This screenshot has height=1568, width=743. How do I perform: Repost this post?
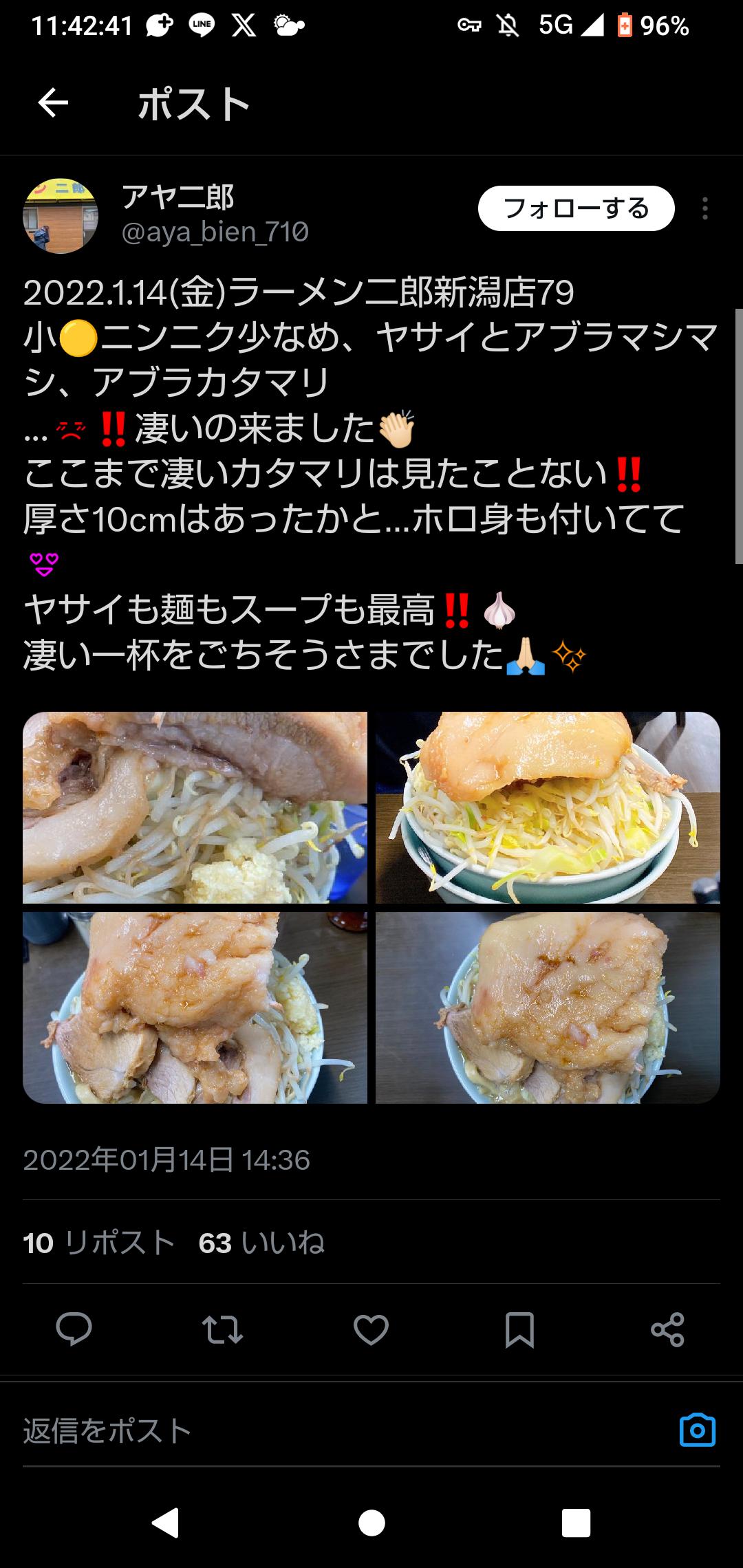222,1329
